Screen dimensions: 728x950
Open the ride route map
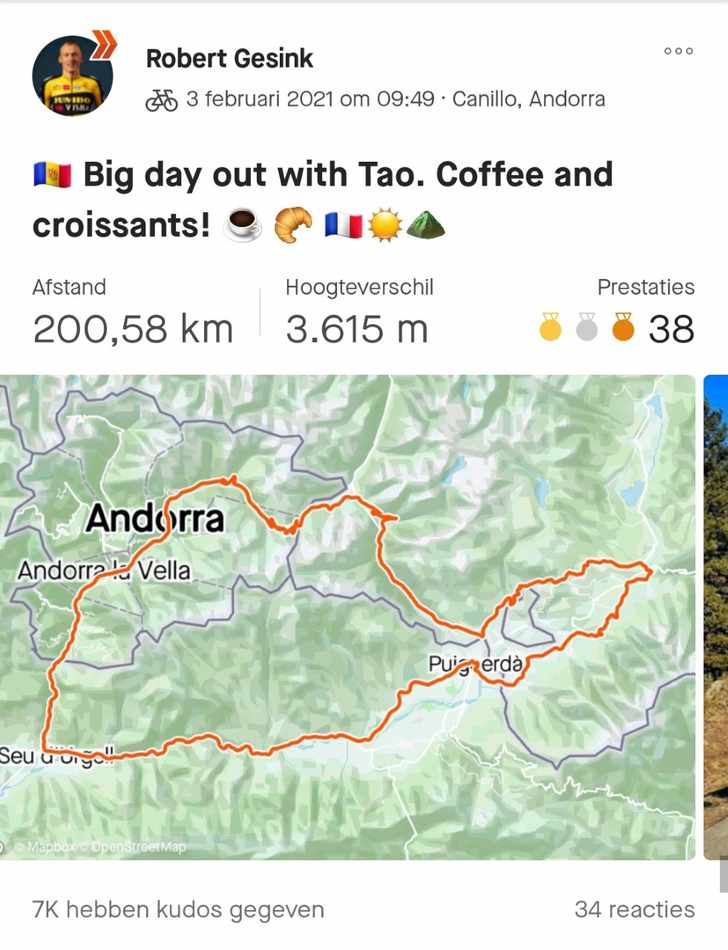tap(348, 617)
